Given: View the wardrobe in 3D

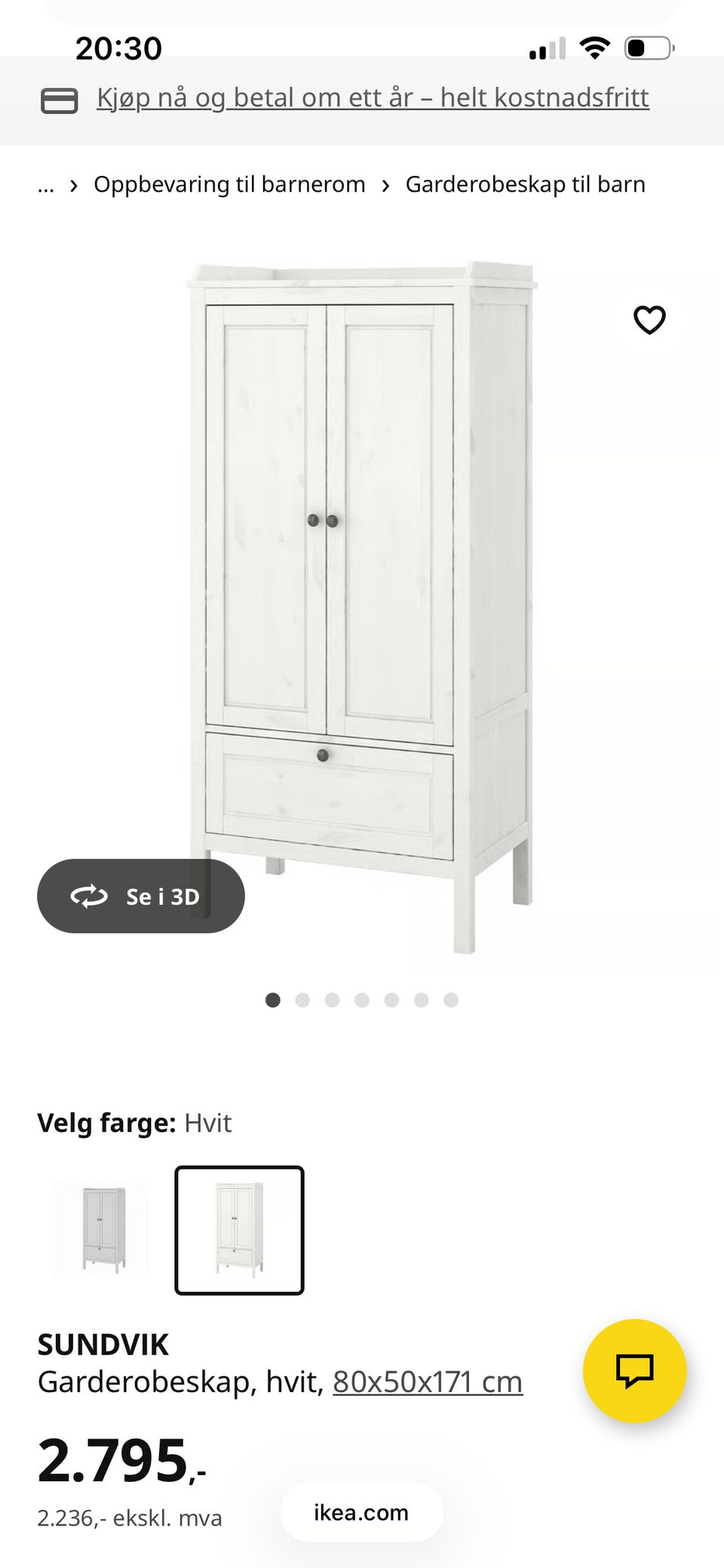Looking at the screenshot, I should (141, 896).
